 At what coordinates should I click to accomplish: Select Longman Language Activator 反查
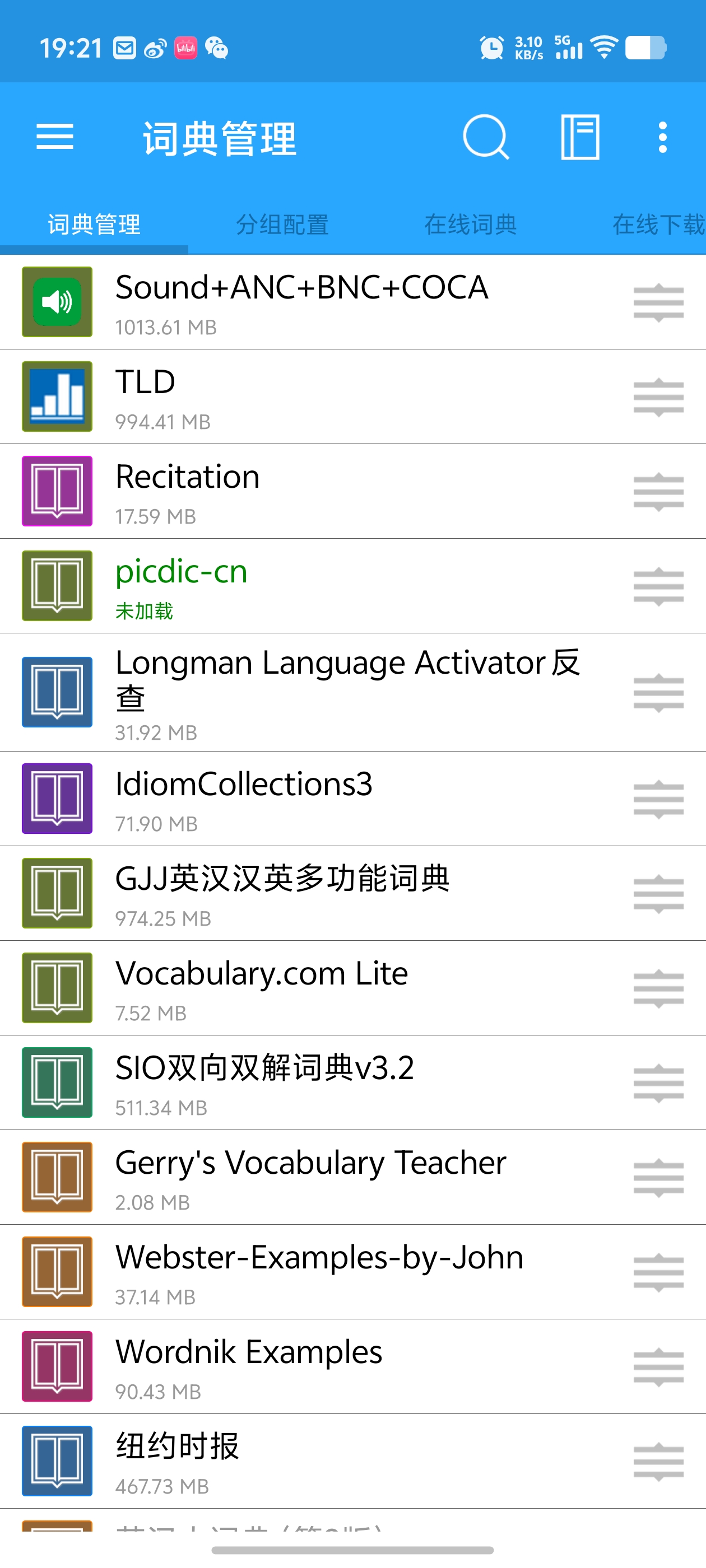tap(347, 692)
